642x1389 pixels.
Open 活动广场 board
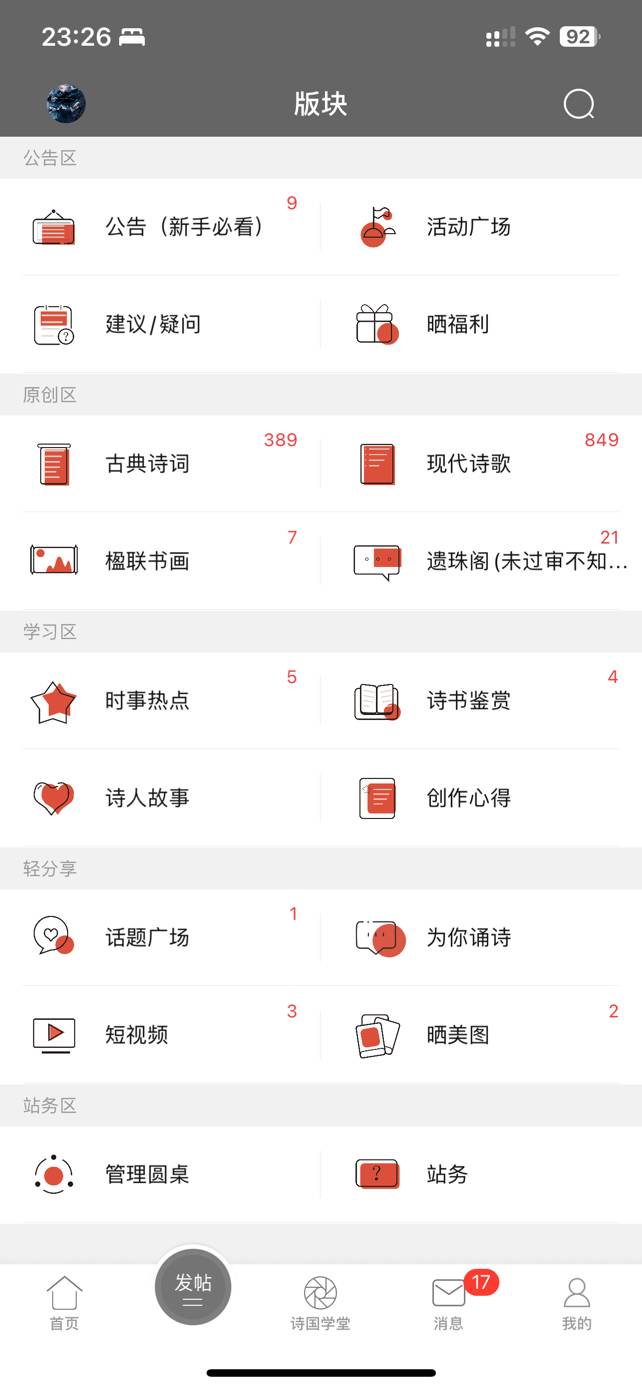468,227
